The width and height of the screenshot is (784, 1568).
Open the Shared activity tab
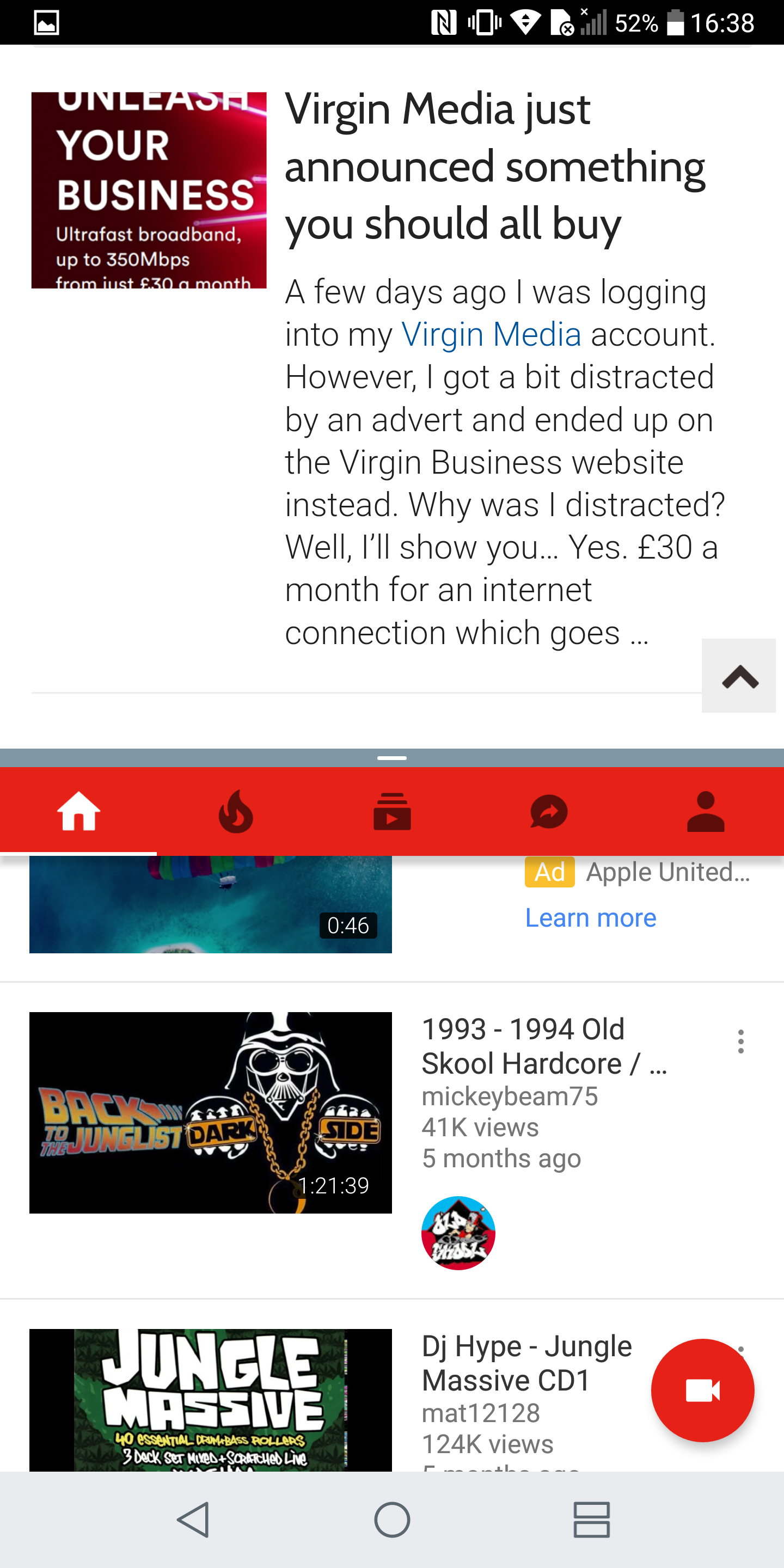point(549,811)
